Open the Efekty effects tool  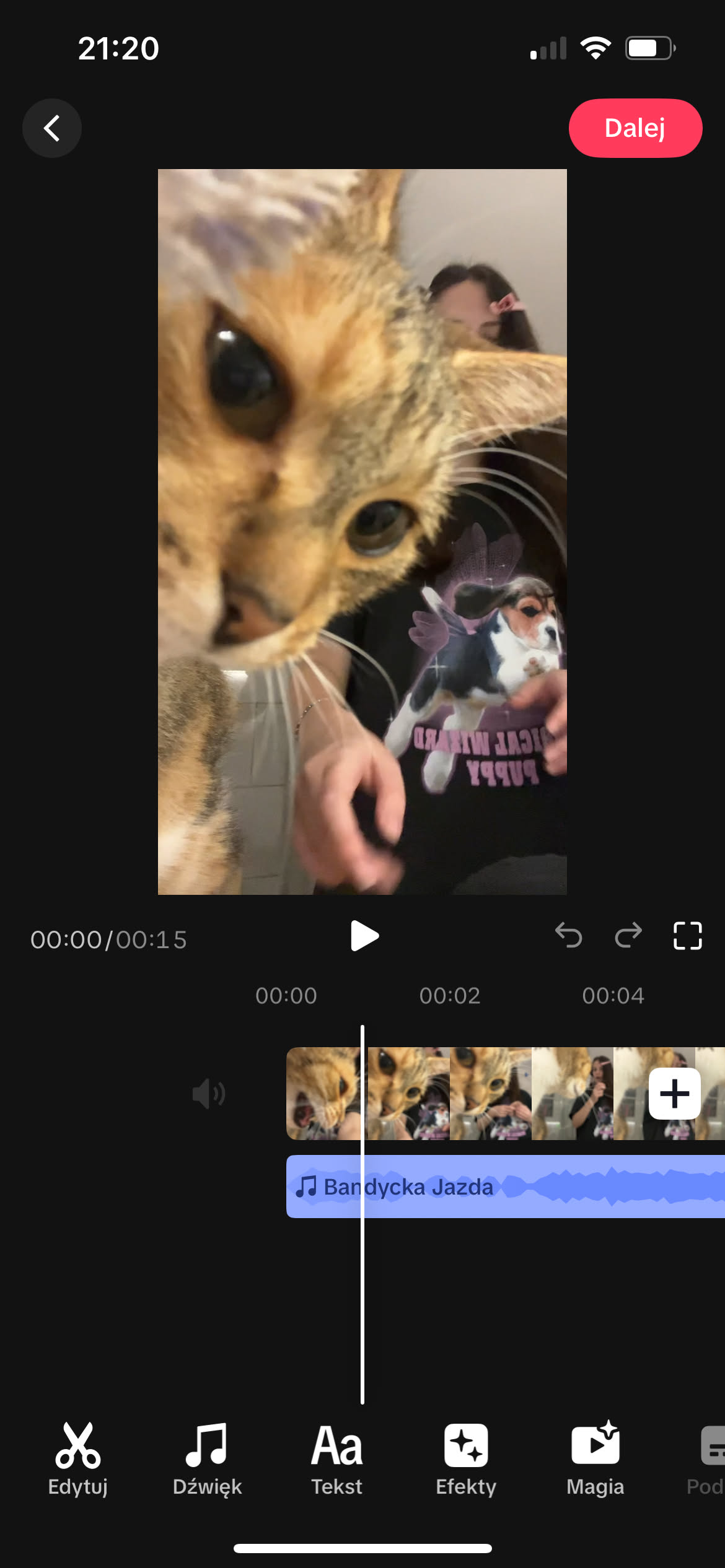(x=466, y=1458)
